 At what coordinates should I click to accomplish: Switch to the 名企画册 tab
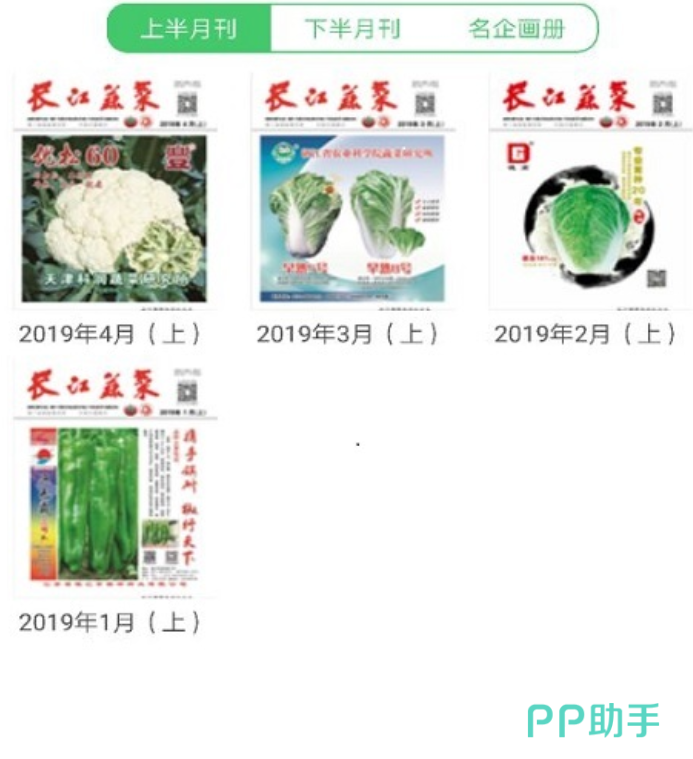[x=516, y=28]
